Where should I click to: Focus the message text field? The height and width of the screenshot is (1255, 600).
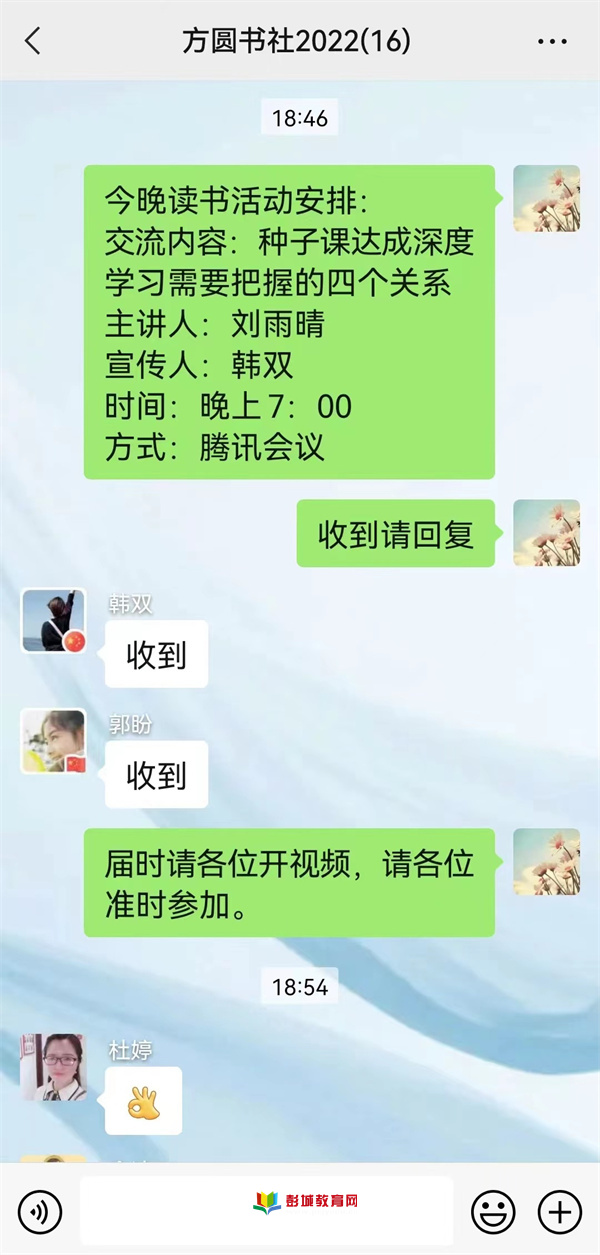(x=266, y=1211)
